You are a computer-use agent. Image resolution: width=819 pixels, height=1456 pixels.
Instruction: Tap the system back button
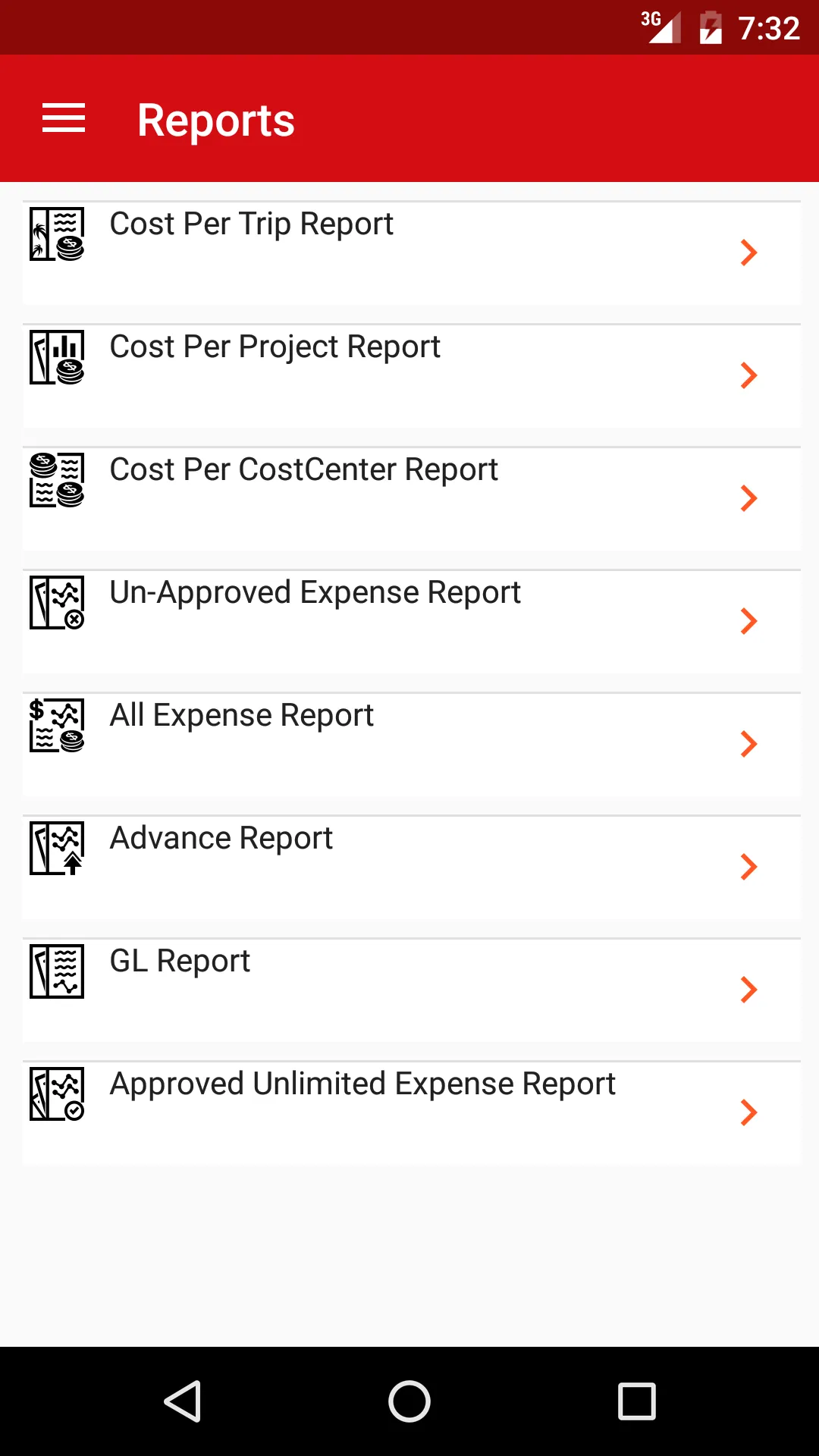click(183, 1401)
